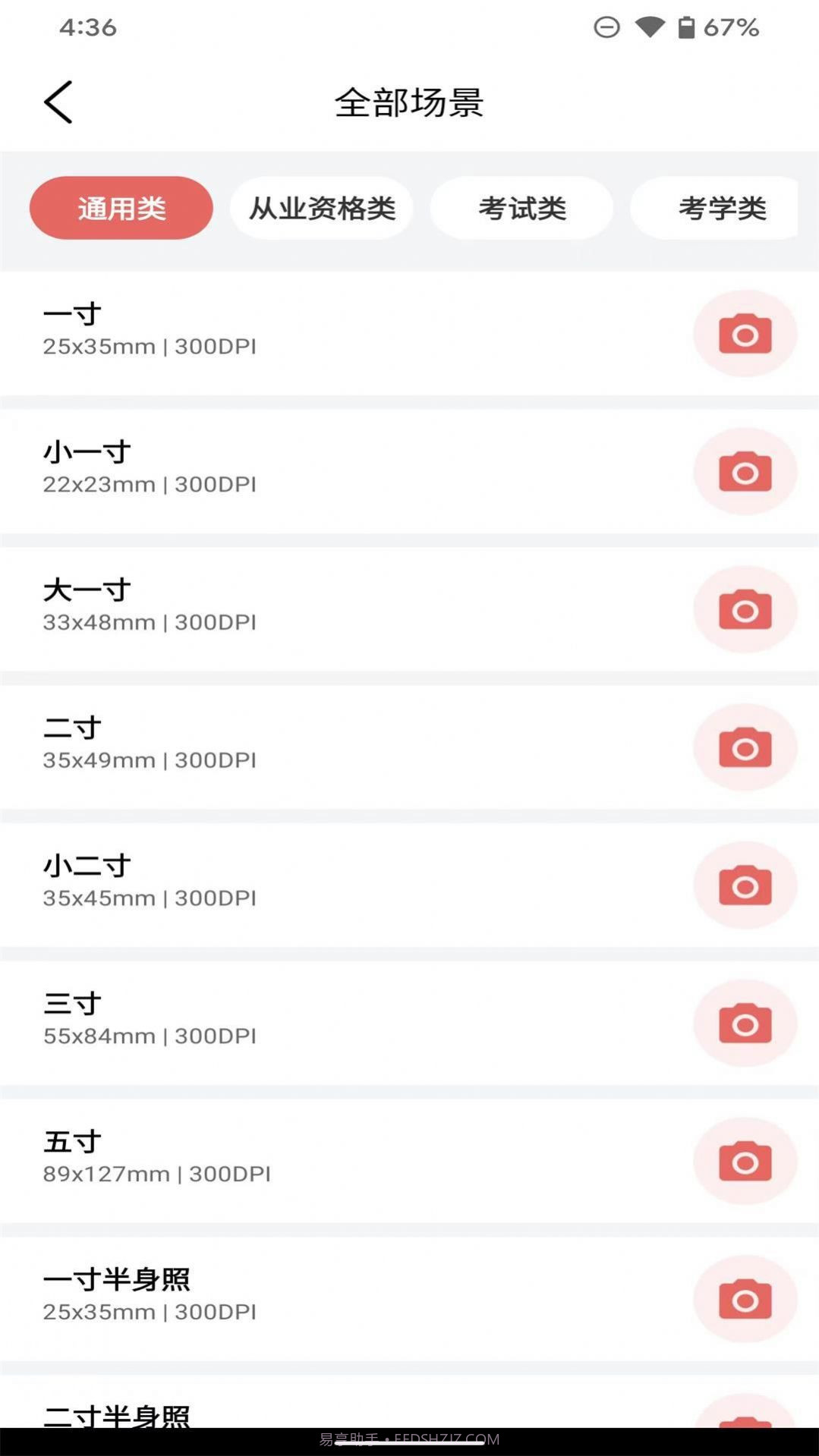The image size is (819, 1456).
Task: Switch to the 通用类 tab
Action: click(x=120, y=208)
